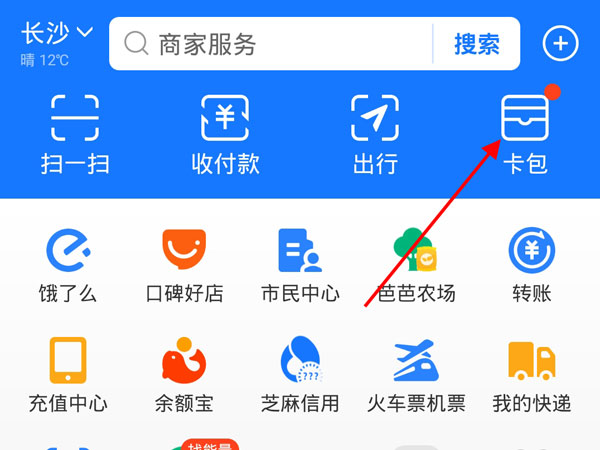Open the 长沙 city selector
This screenshot has height=450, width=600.
tap(56, 33)
